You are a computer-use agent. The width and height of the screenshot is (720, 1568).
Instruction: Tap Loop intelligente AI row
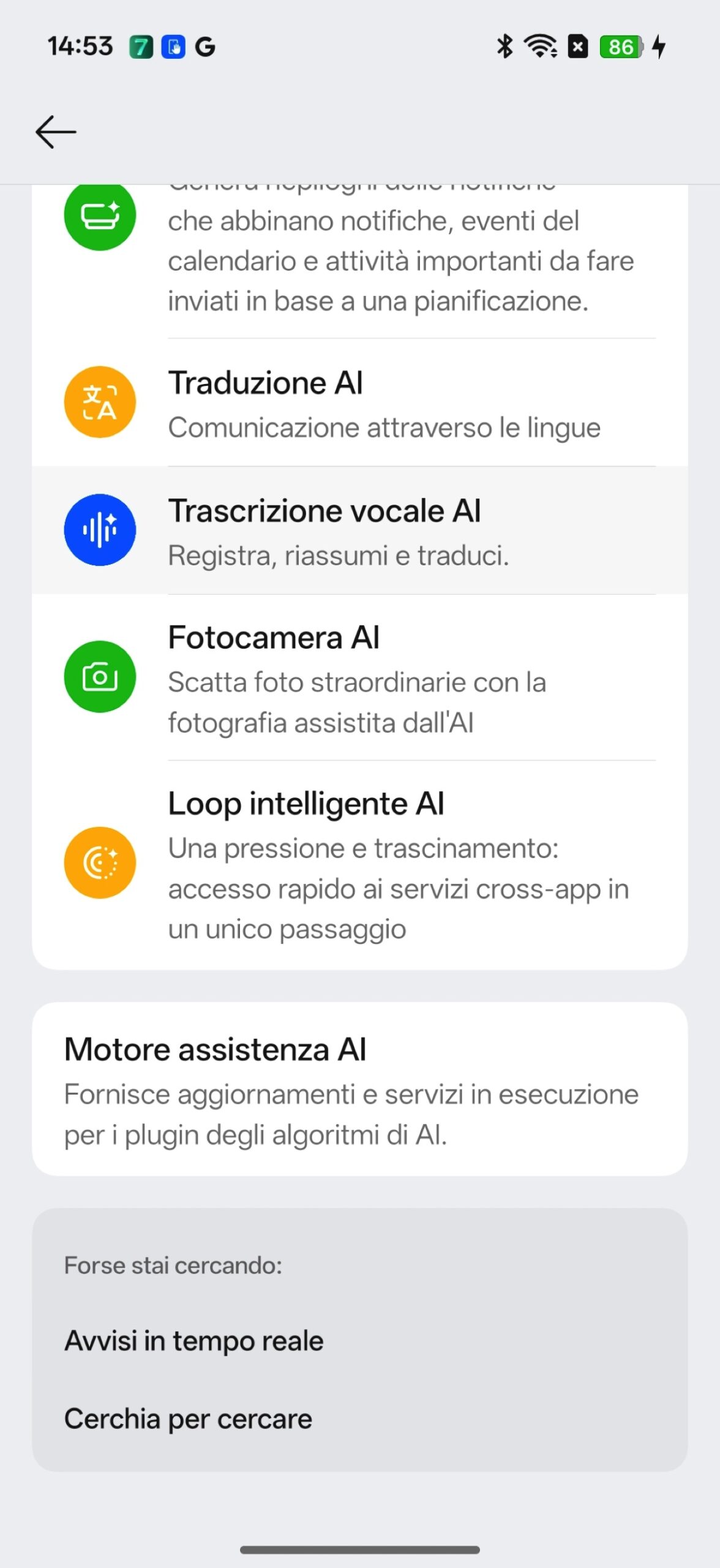[360, 864]
